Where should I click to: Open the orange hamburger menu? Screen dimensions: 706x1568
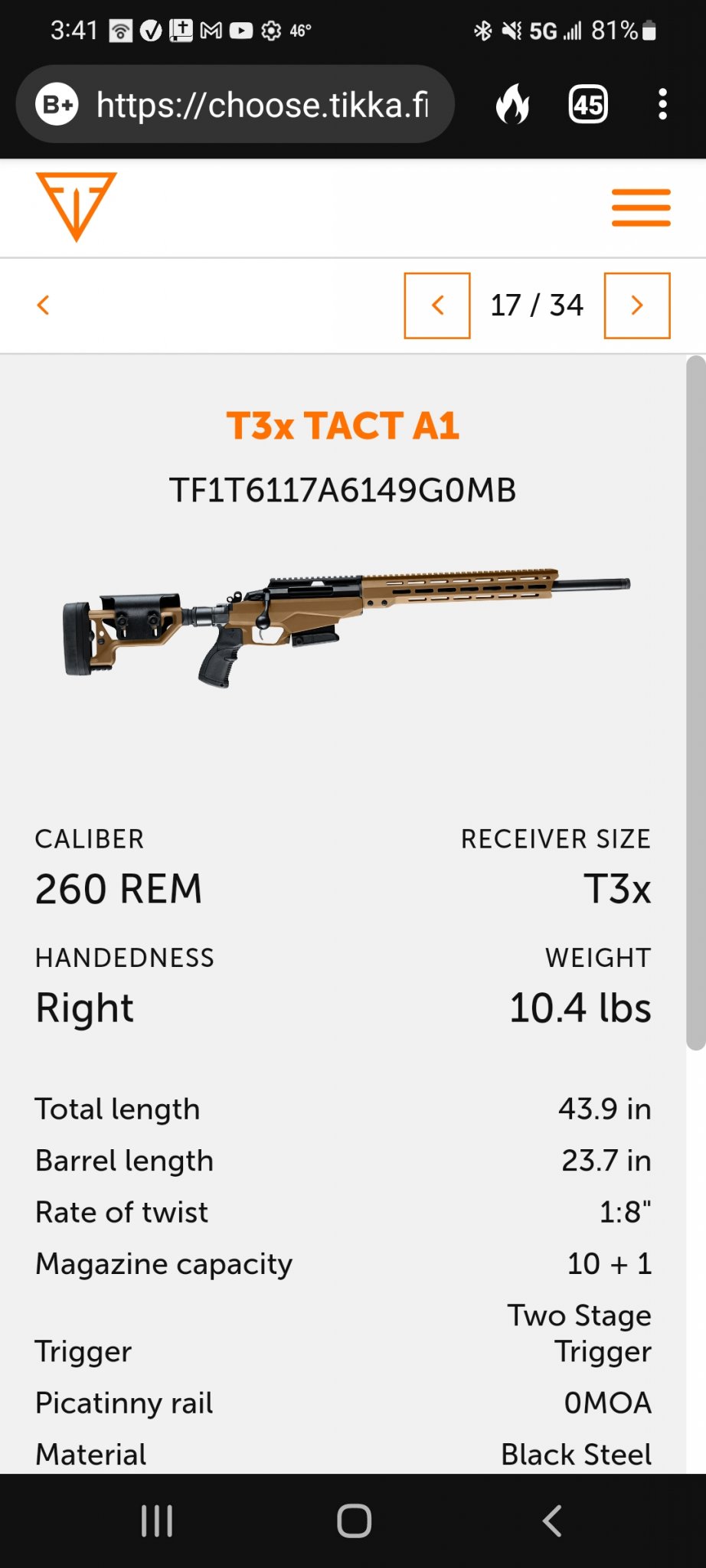[x=641, y=207]
